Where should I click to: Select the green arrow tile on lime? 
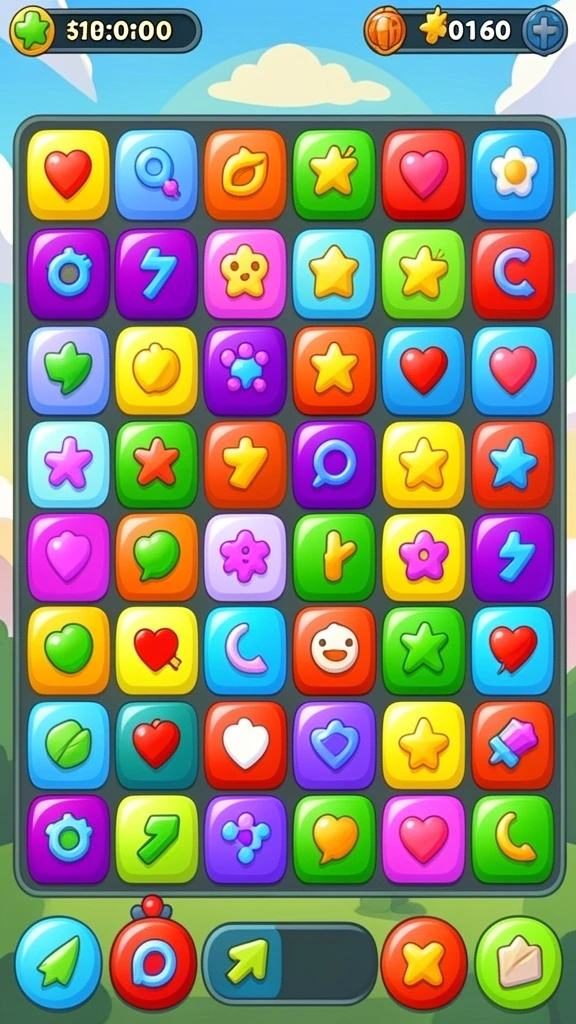point(157,839)
